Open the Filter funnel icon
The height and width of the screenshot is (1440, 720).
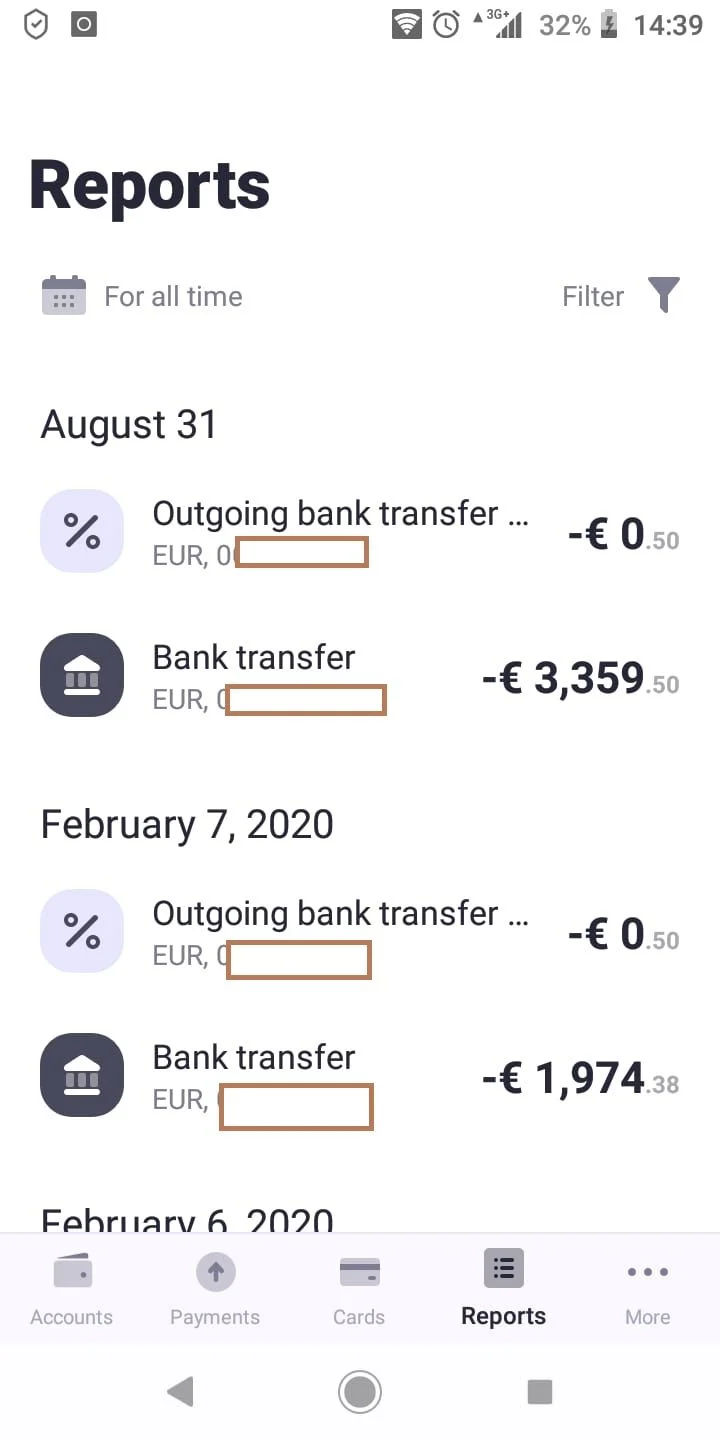(664, 296)
